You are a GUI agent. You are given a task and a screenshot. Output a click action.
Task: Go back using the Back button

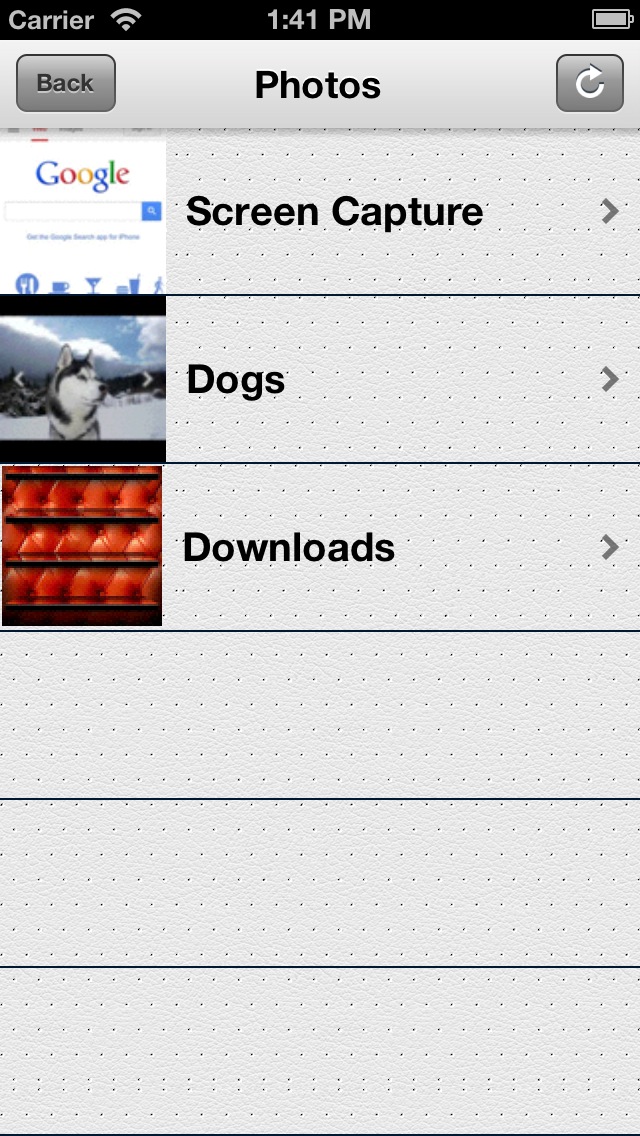66,83
